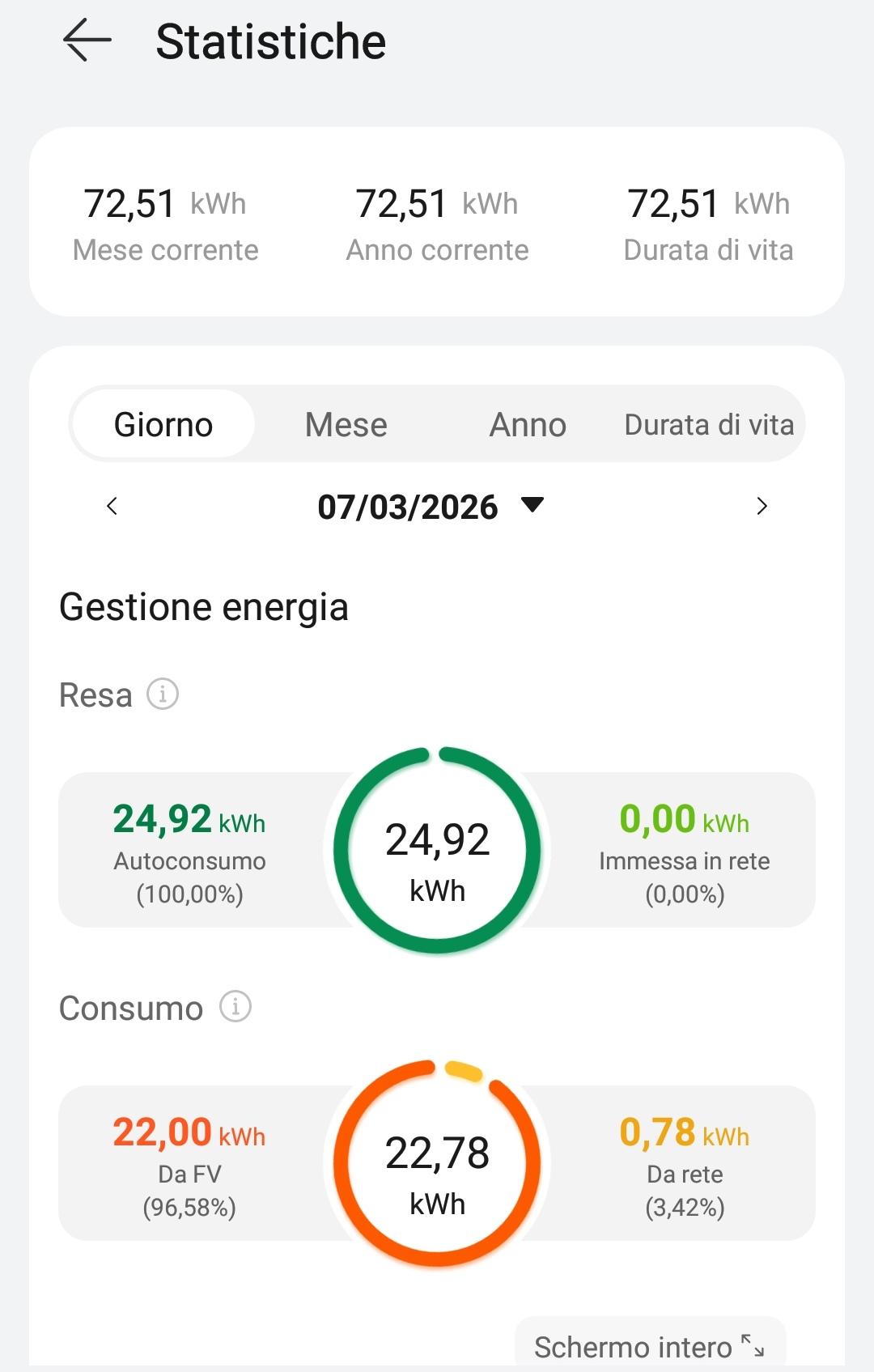Show info about Resa
This screenshot has width=874, height=1372.
pyautogui.click(x=163, y=694)
